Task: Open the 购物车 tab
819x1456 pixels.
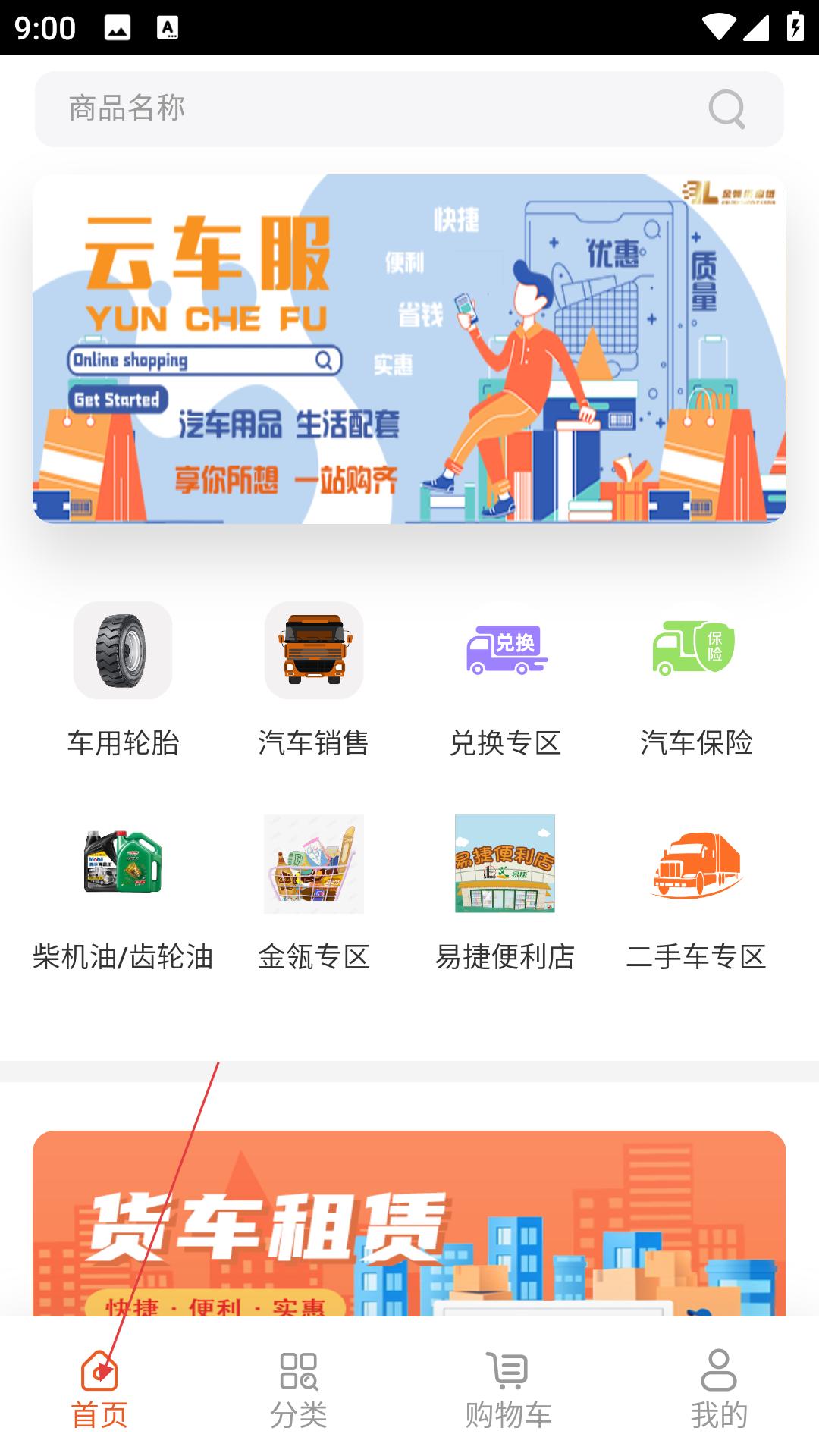Action: click(508, 1389)
